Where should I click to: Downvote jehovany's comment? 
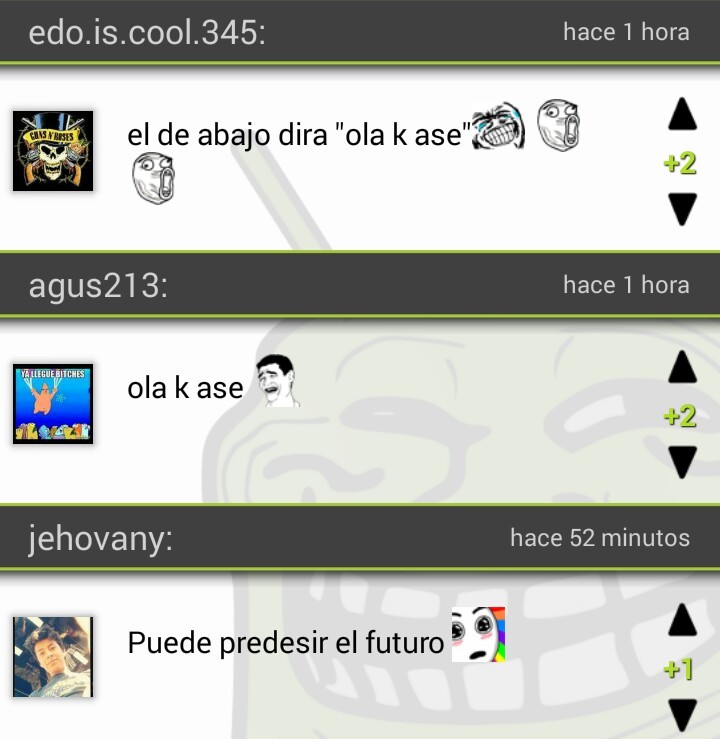pos(682,714)
